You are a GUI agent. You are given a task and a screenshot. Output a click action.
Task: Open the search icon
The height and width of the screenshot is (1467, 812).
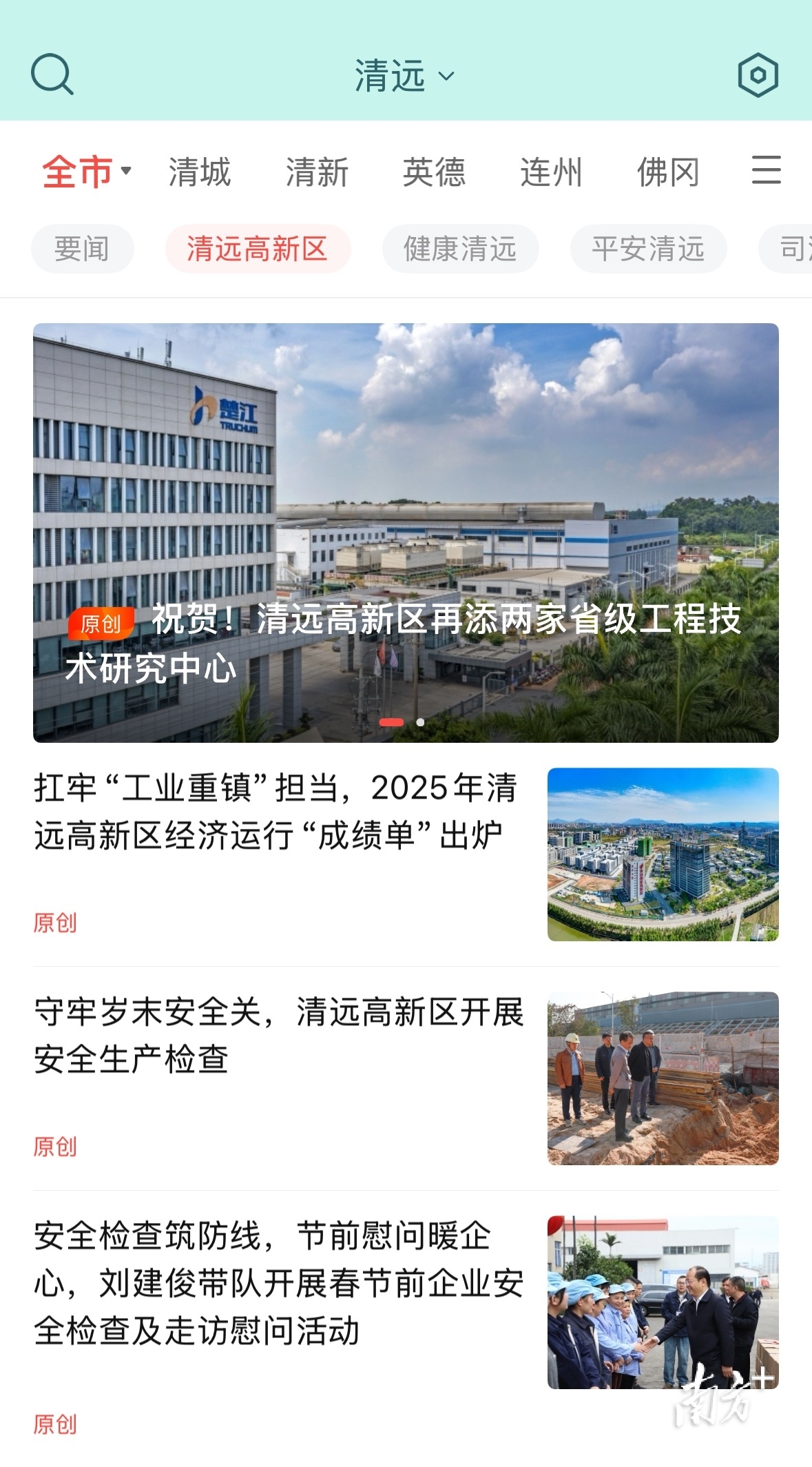(52, 74)
